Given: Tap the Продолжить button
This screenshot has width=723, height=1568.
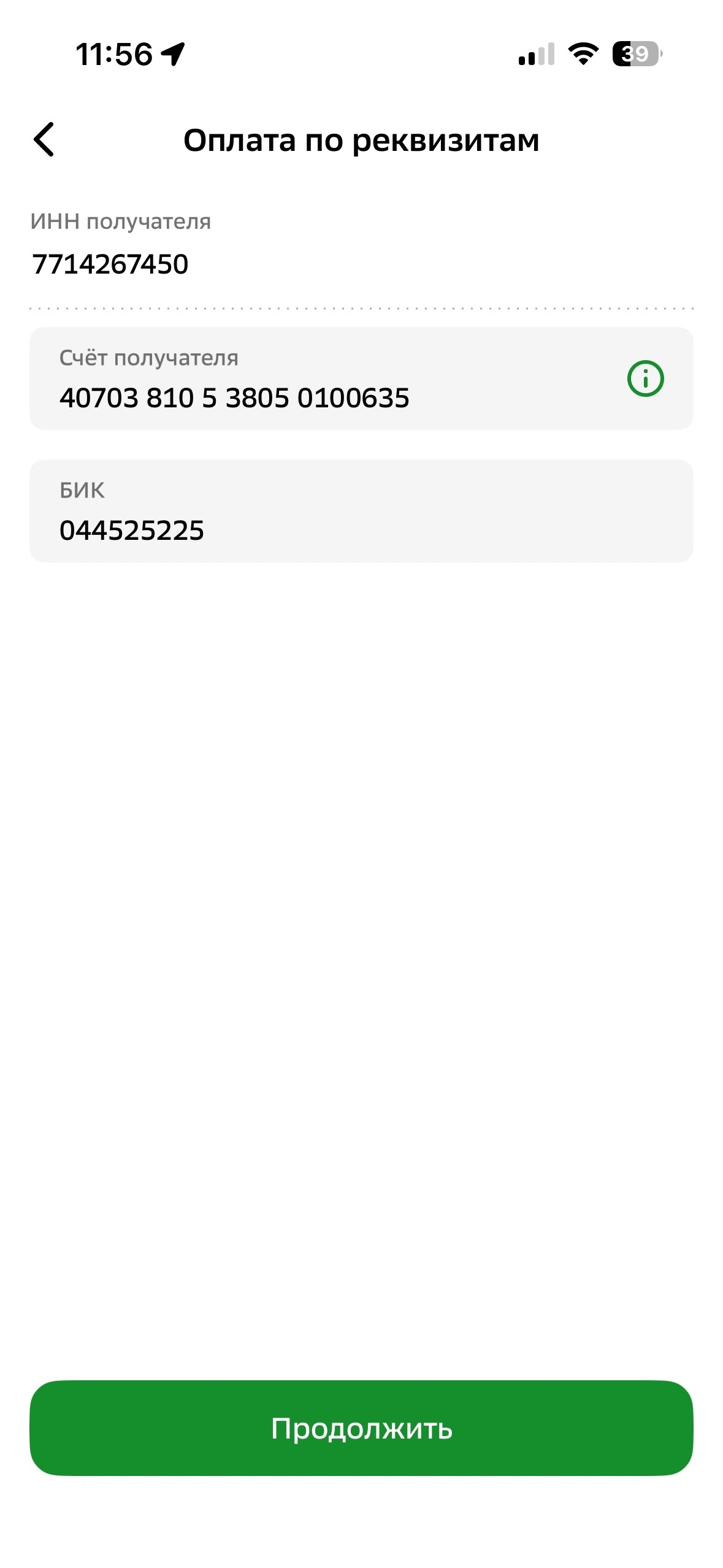Looking at the screenshot, I should coord(361,1428).
